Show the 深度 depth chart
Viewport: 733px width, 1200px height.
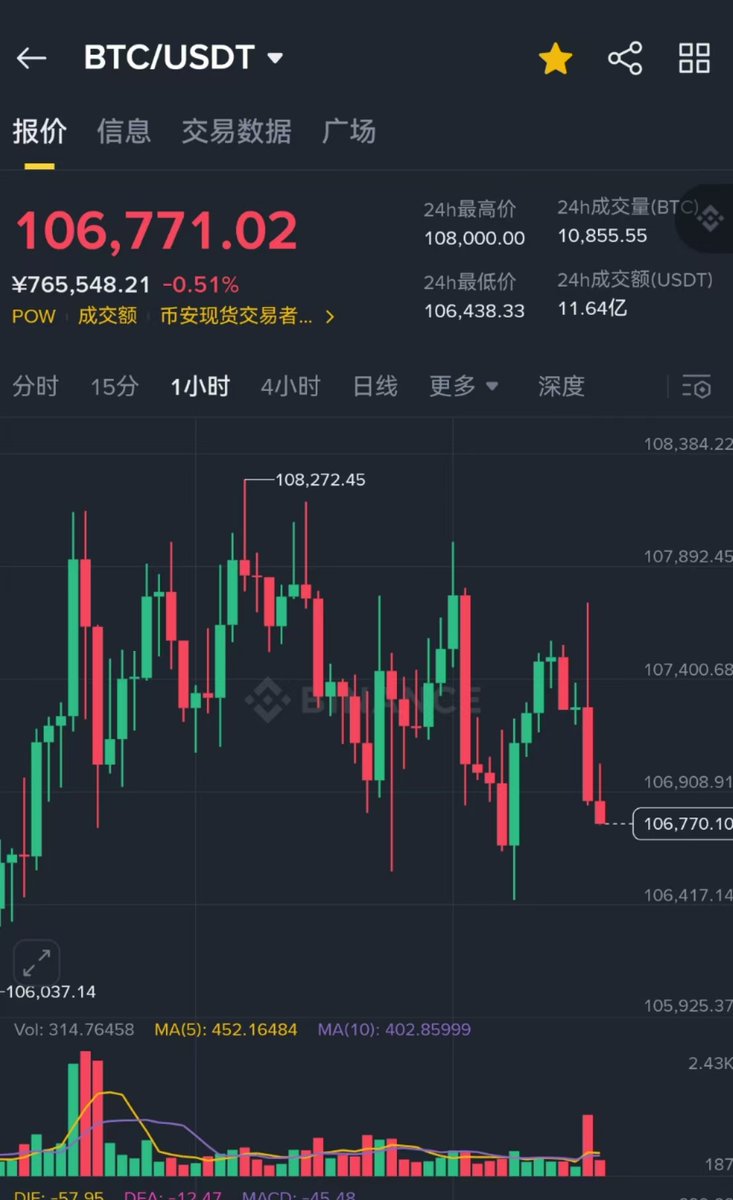(561, 386)
